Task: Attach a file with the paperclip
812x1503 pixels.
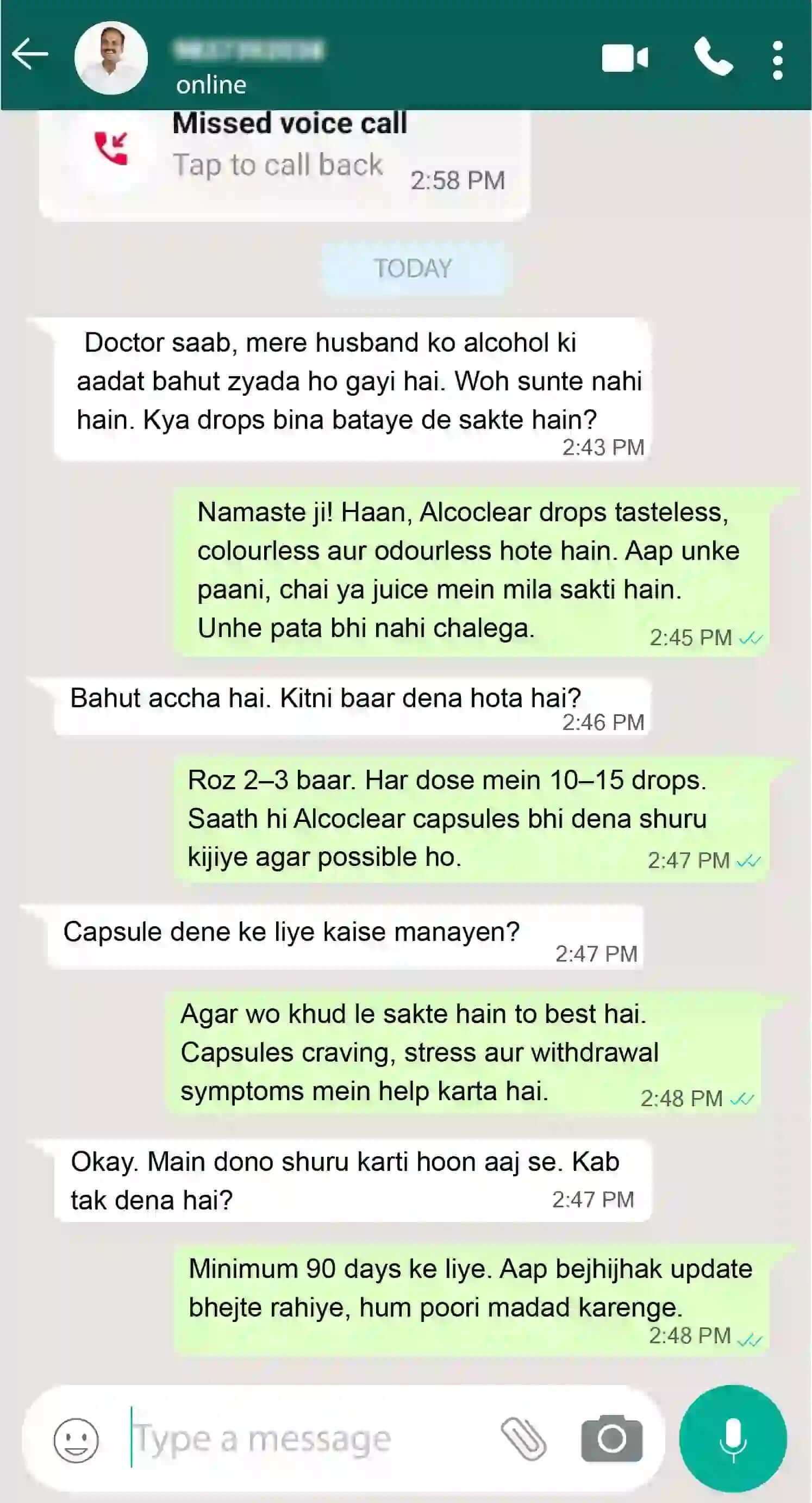Action: coord(523,1439)
